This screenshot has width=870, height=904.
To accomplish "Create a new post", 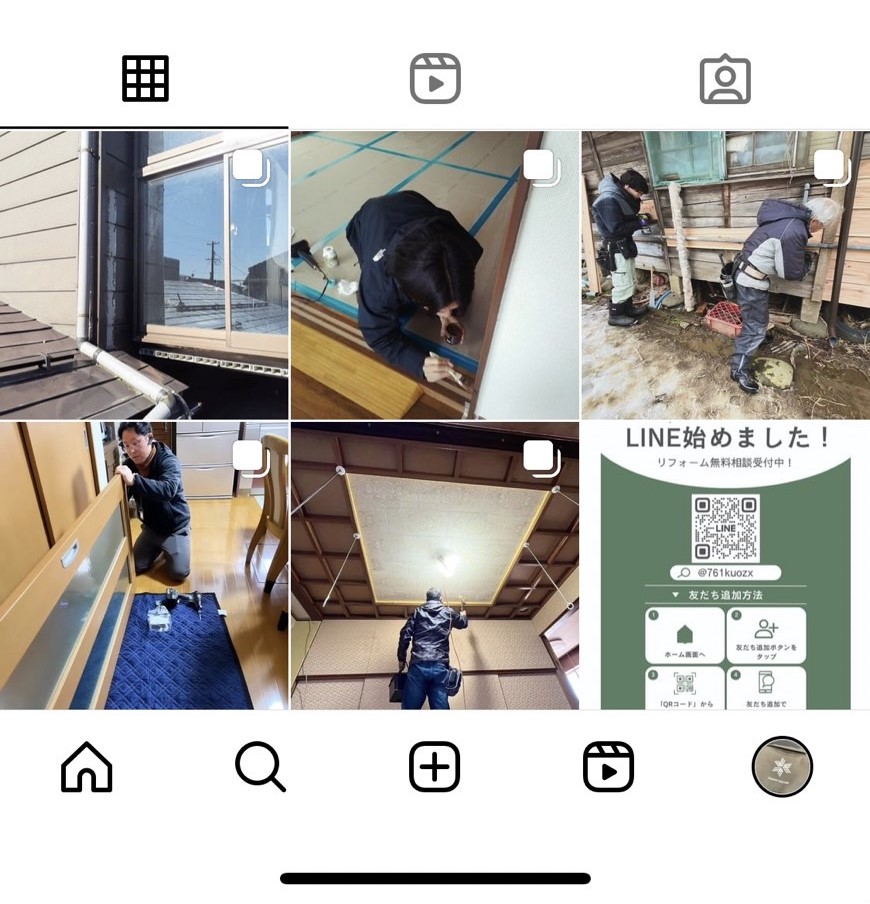I will point(435,768).
